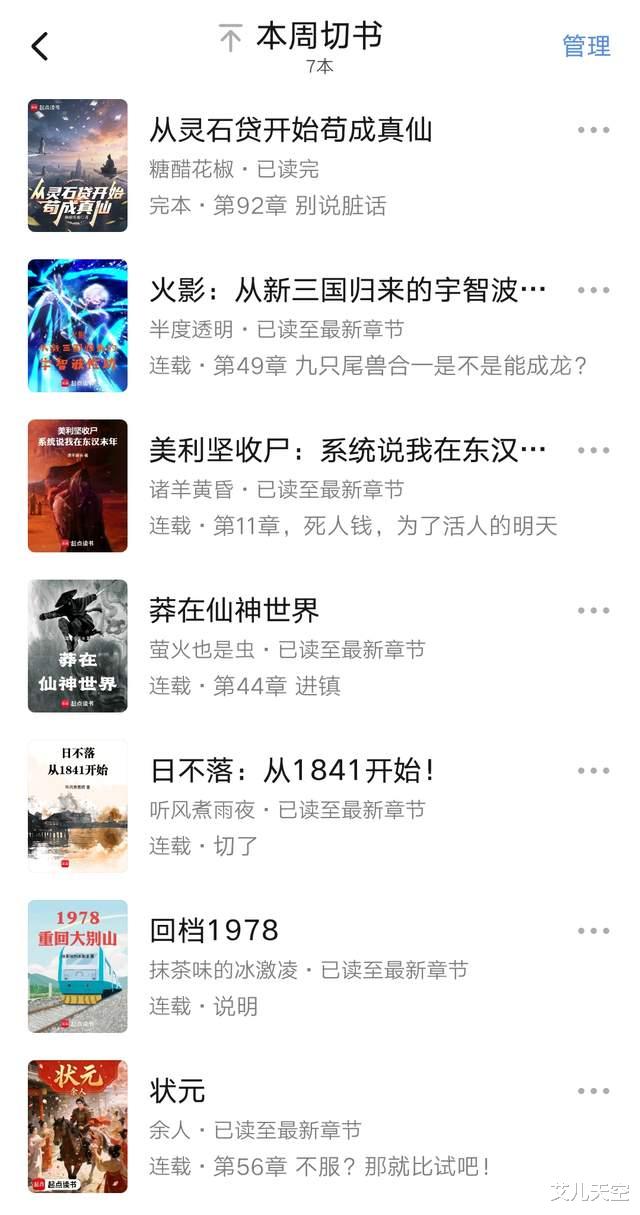The width and height of the screenshot is (640, 1215).
Task: Tap the three dots next to 葬在仙神世界
Action: [x=593, y=610]
